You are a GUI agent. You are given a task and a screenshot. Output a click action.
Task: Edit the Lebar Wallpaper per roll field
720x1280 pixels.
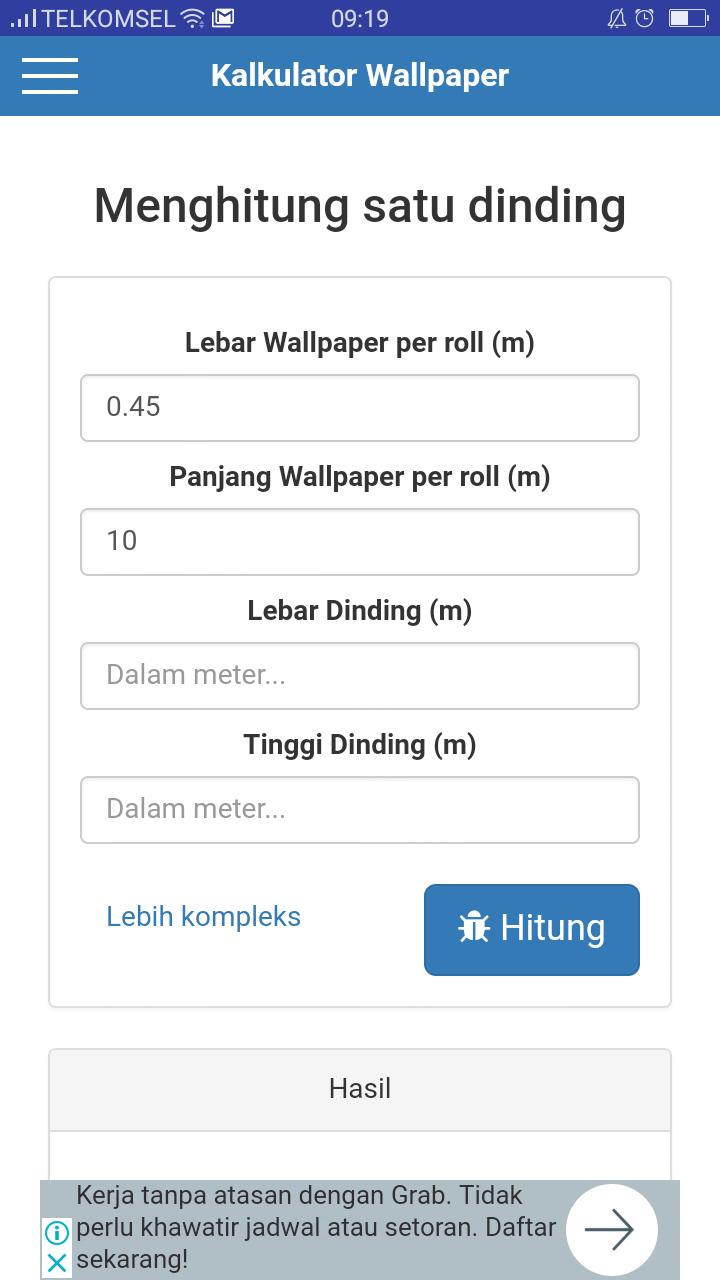click(x=360, y=408)
